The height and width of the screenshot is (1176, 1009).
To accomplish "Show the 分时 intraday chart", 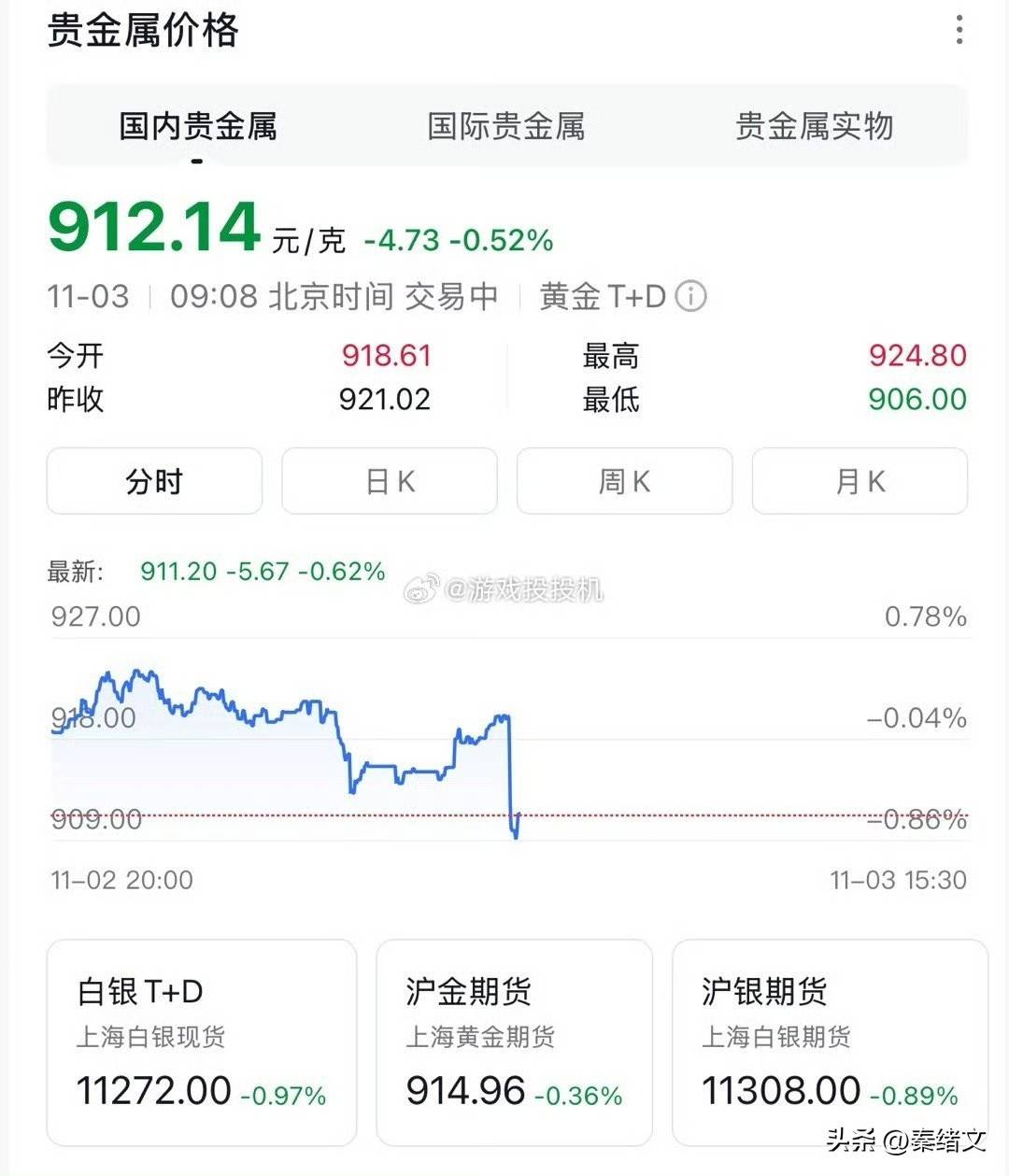I will pyautogui.click(x=155, y=481).
